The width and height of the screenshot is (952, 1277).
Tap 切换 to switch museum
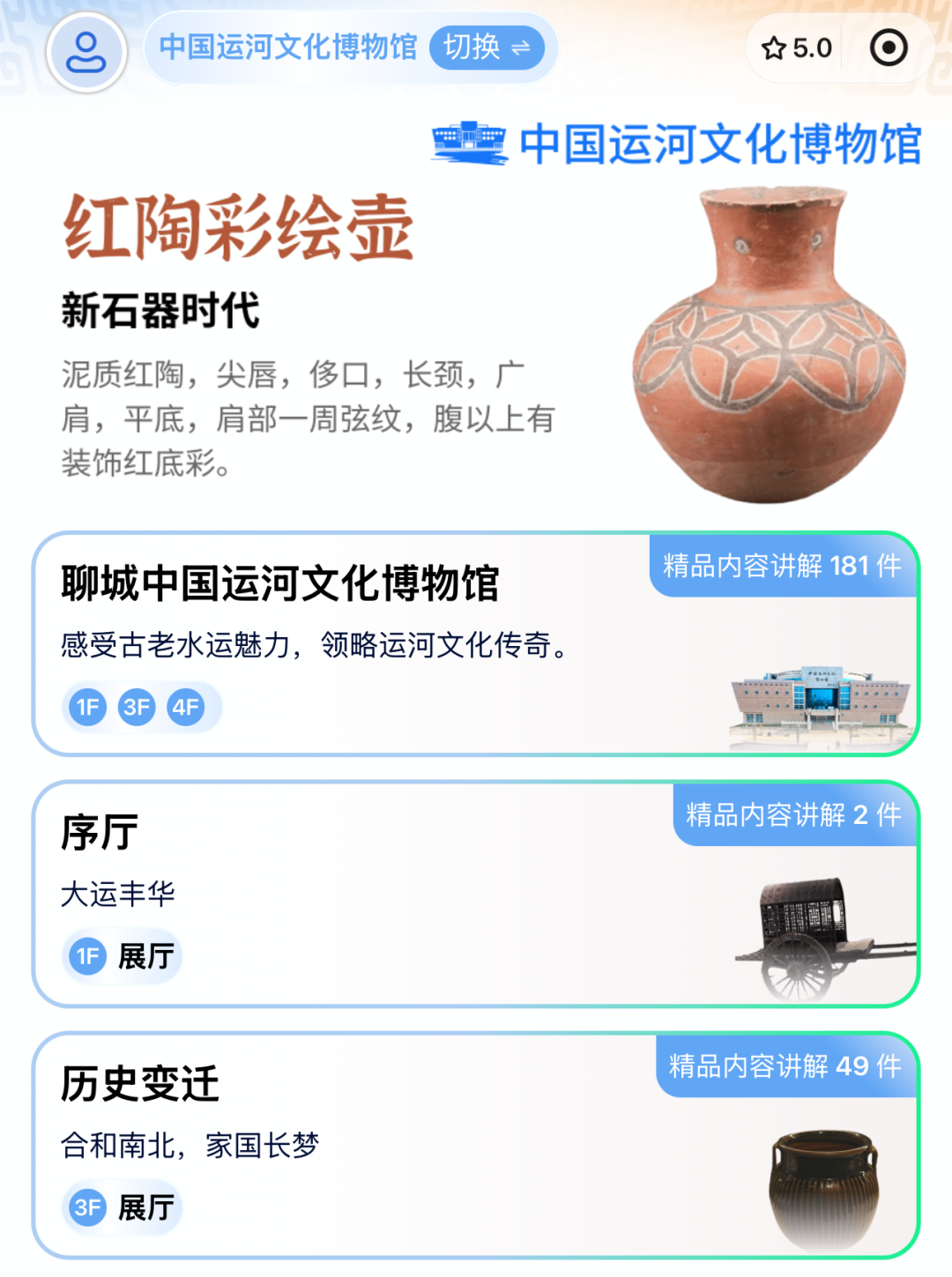tap(486, 48)
